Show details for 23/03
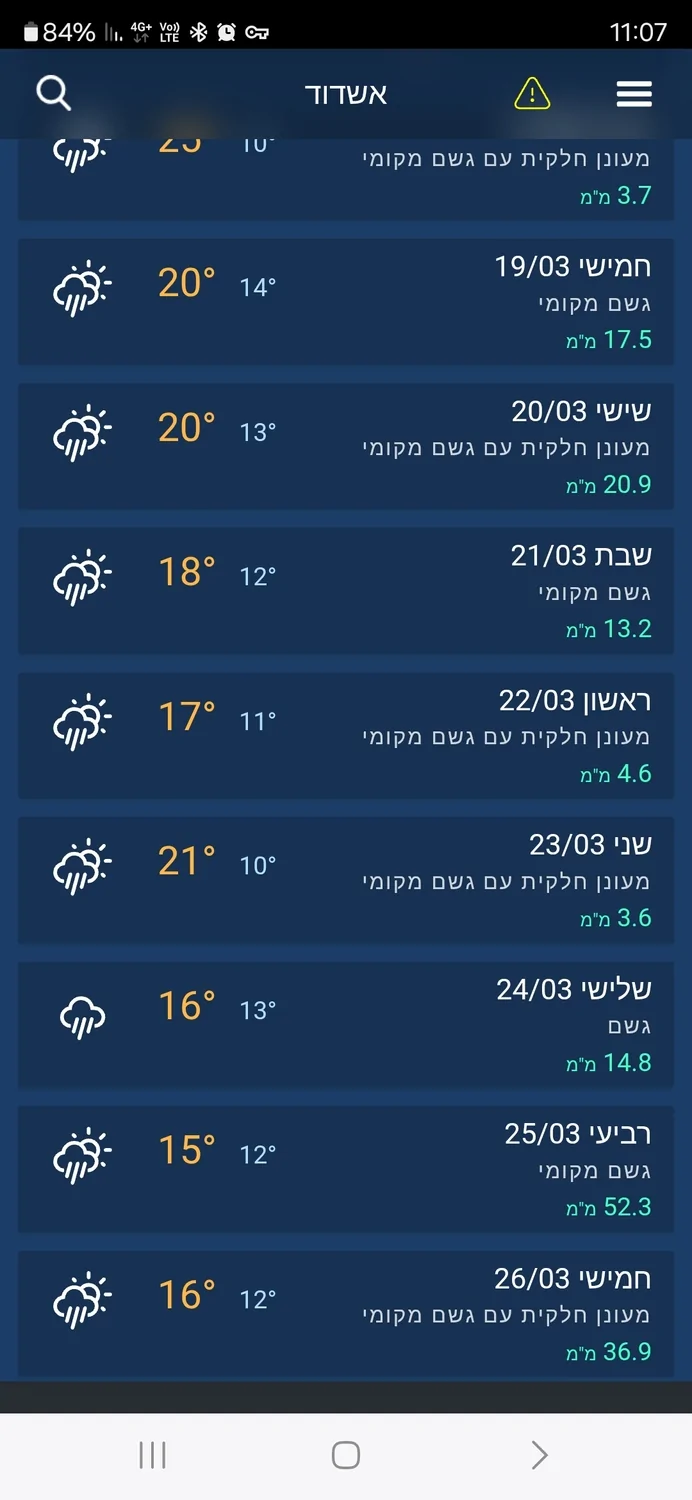 [x=346, y=880]
